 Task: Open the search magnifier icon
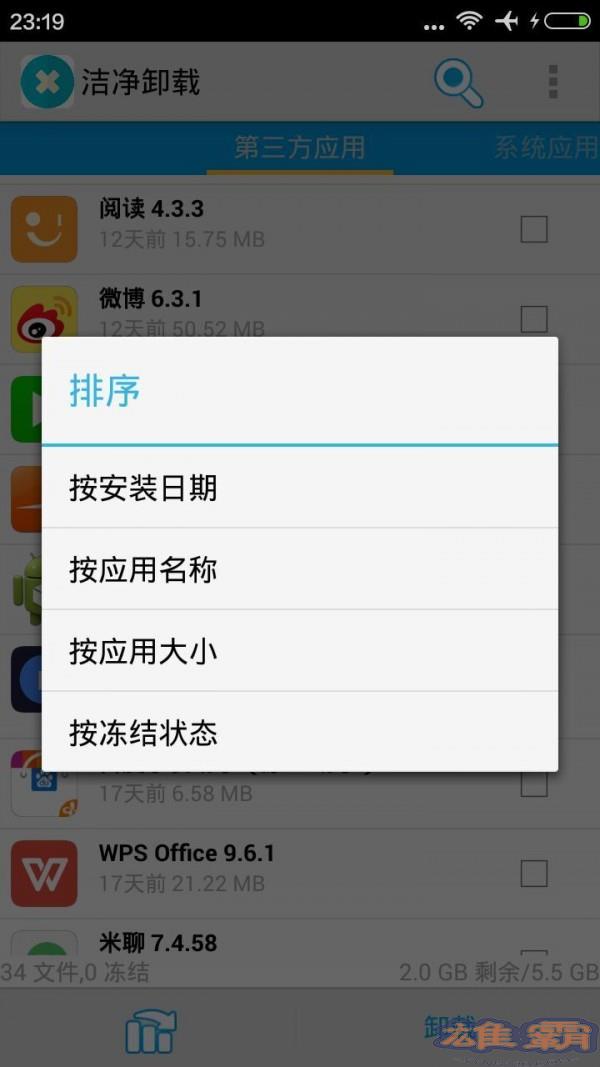coord(458,82)
